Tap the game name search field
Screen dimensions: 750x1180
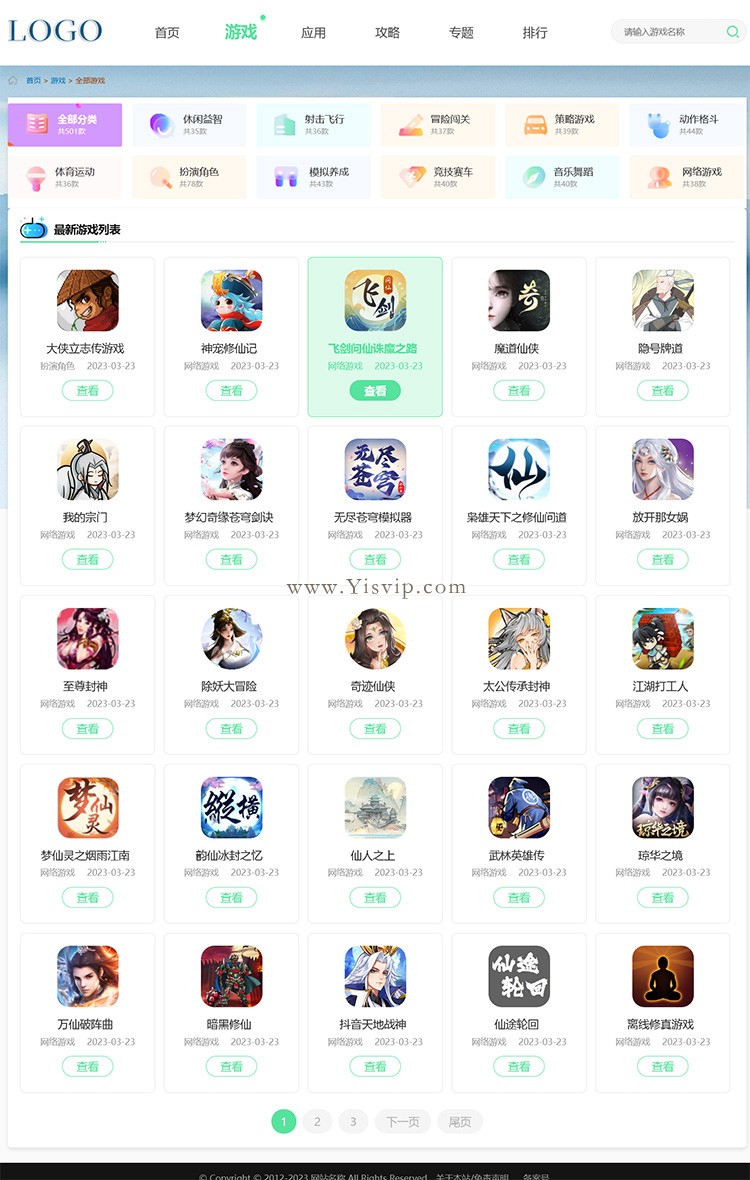click(668, 32)
